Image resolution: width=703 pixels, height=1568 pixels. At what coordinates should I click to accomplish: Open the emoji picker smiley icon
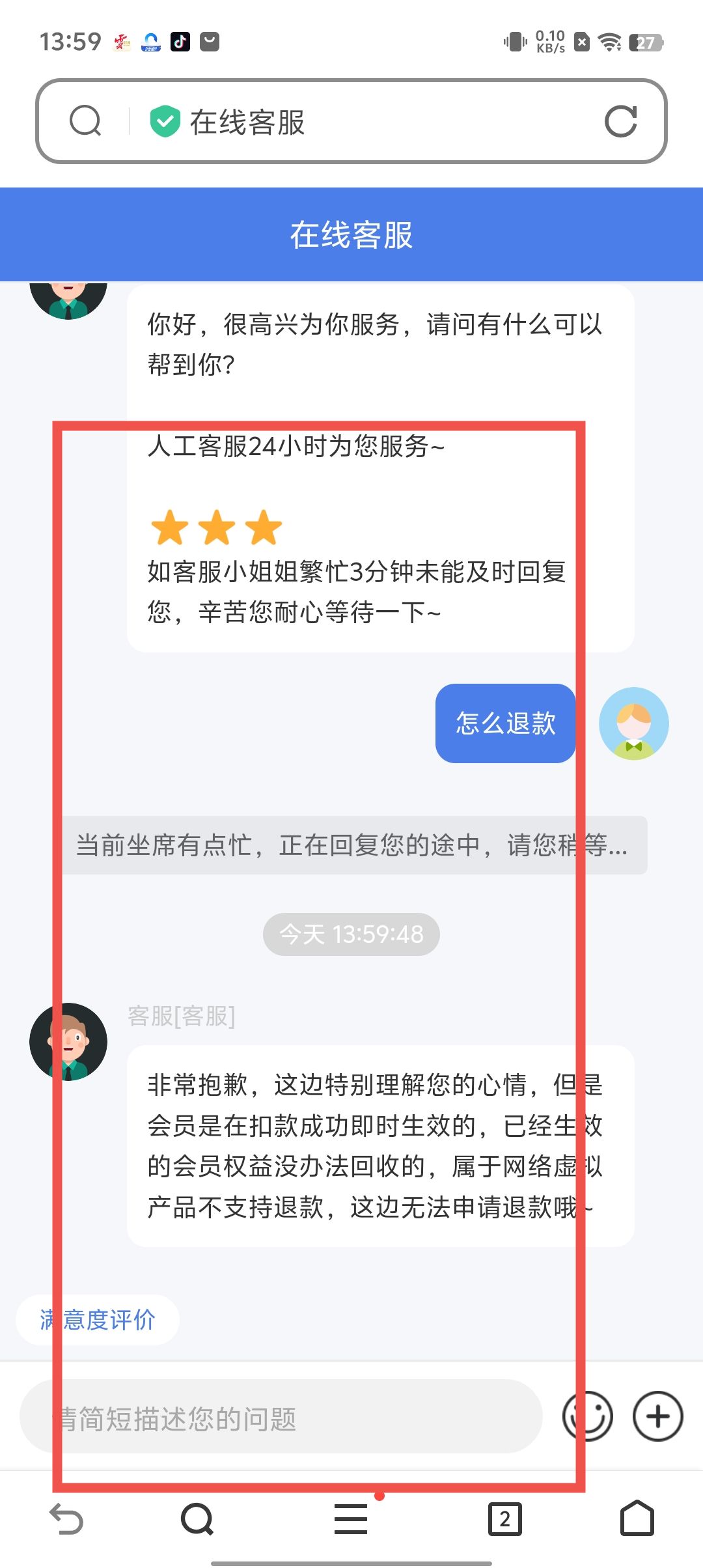tap(587, 1416)
